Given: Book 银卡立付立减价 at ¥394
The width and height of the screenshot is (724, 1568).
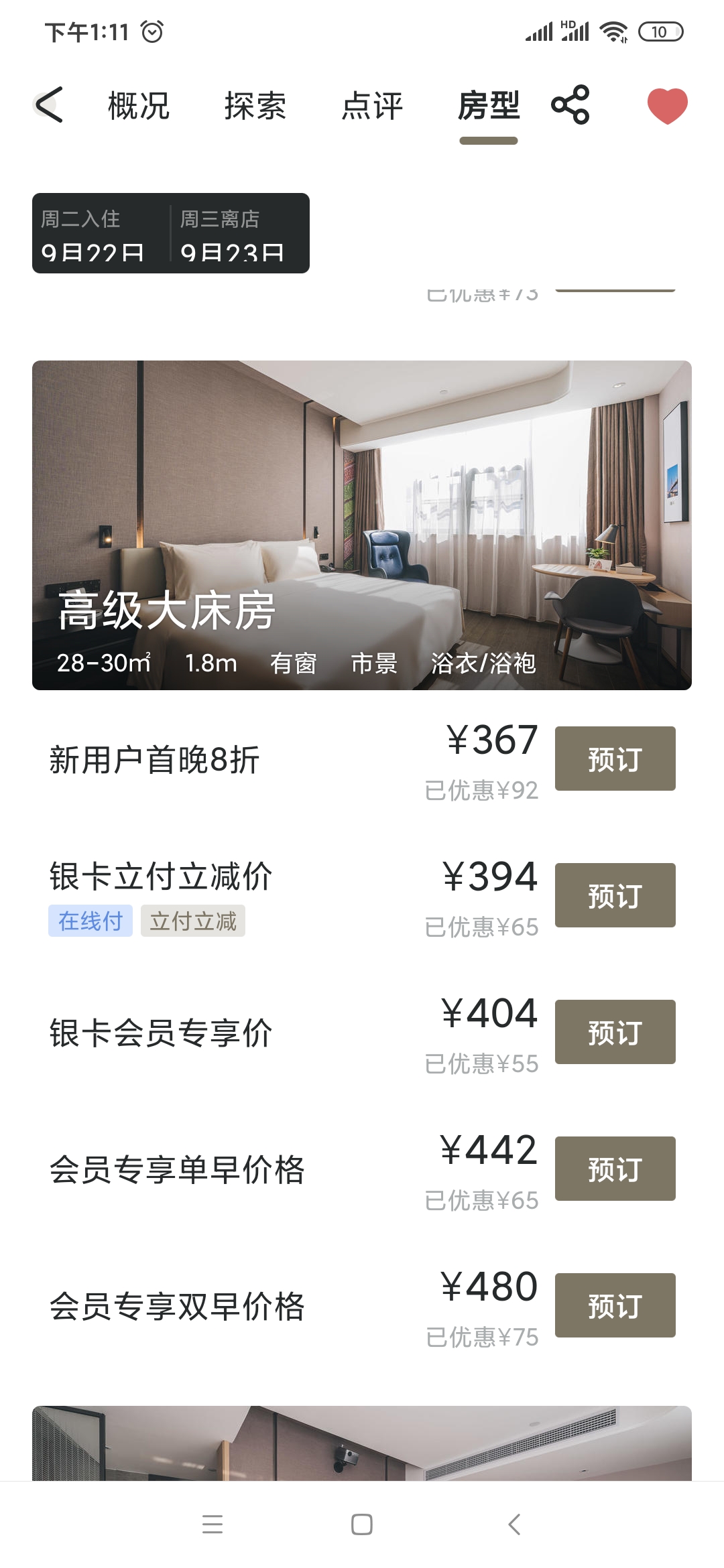Looking at the screenshot, I should 615,895.
